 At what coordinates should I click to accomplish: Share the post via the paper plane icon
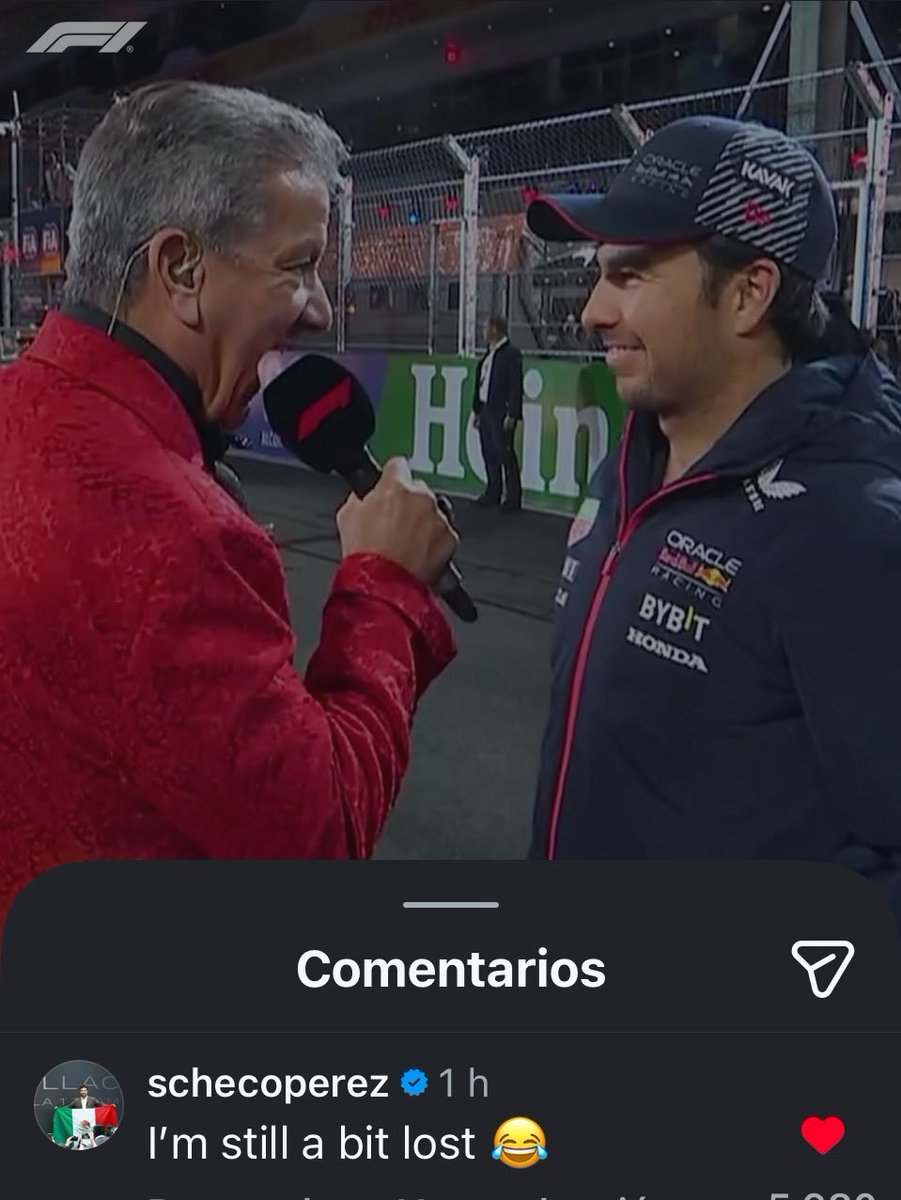(x=822, y=968)
